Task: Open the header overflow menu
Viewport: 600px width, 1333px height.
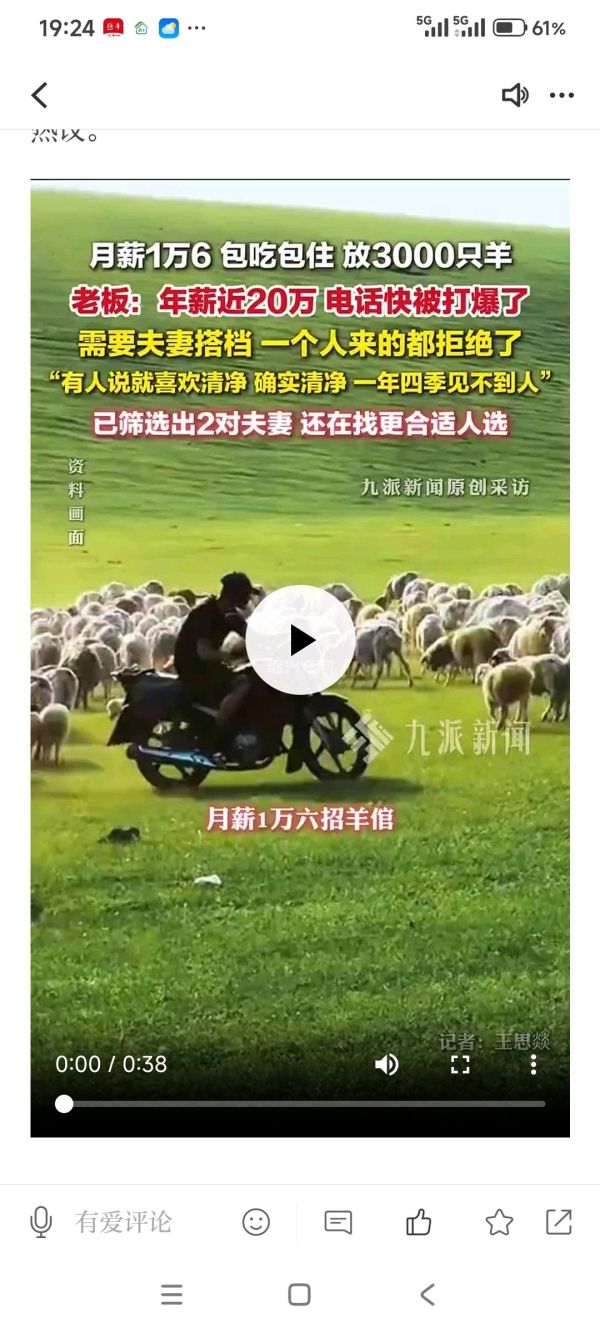Action: coord(562,96)
